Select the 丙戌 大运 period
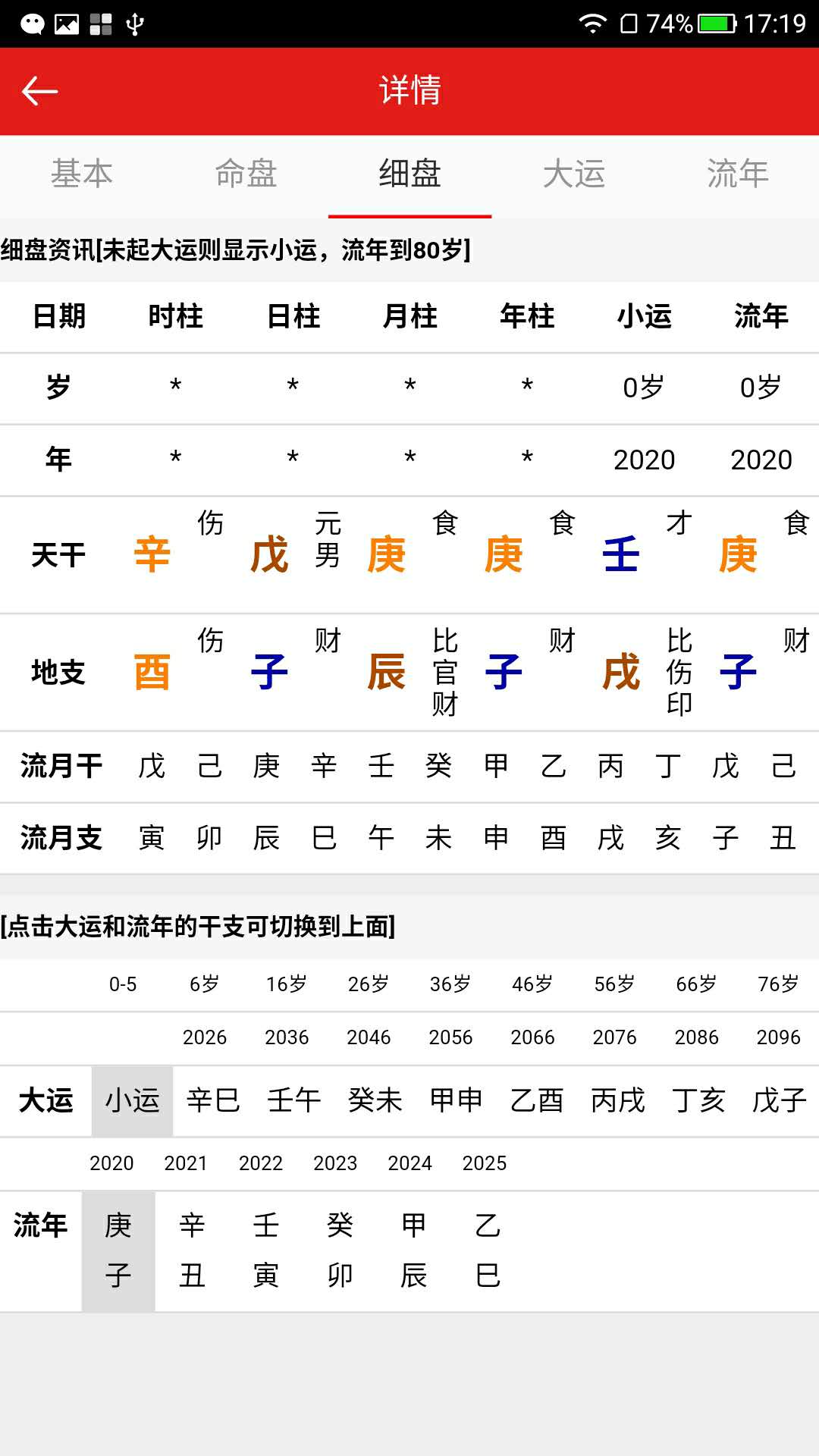This screenshot has width=819, height=1456. [617, 1100]
